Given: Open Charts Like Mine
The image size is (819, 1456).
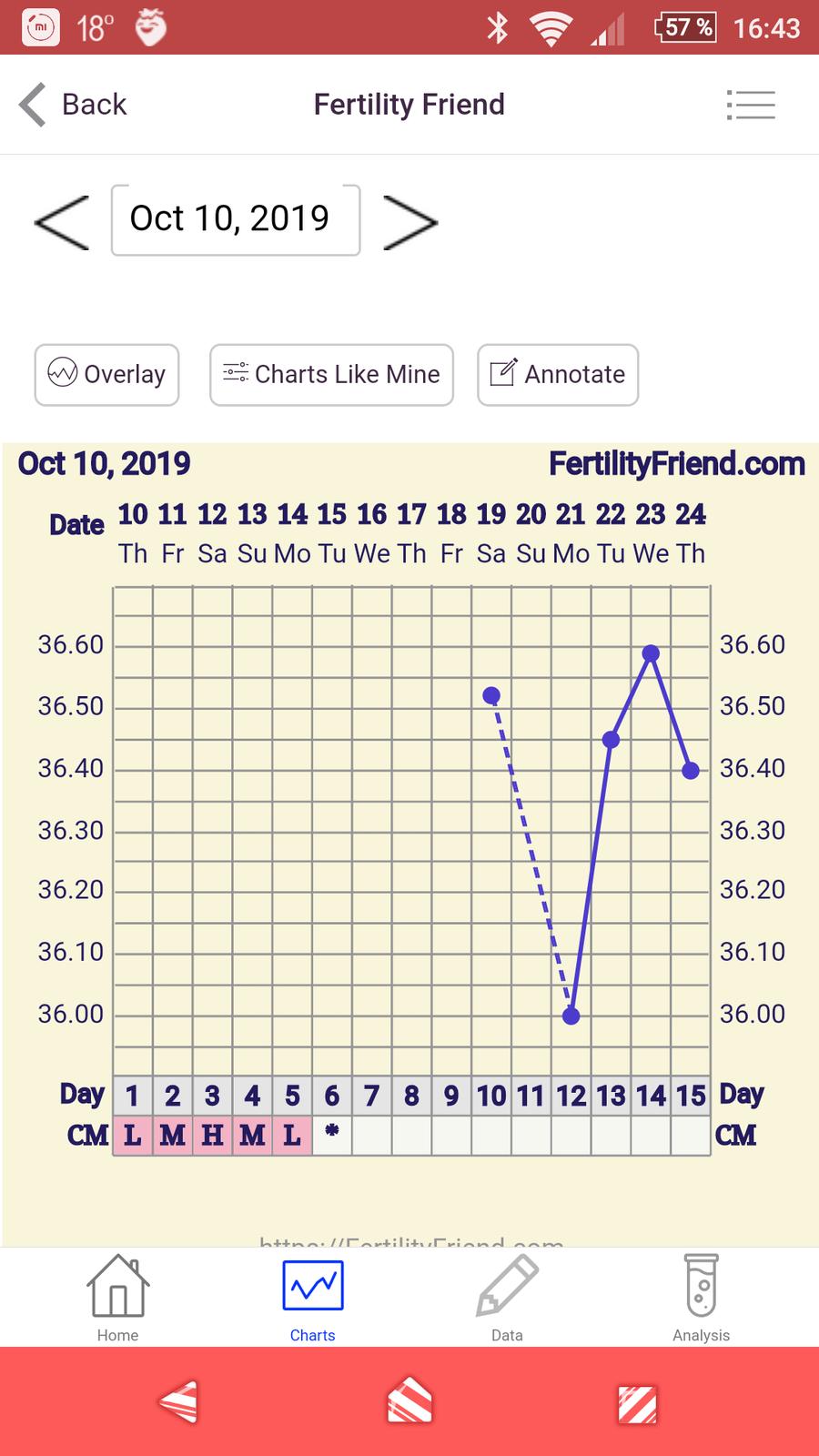Looking at the screenshot, I should pyautogui.click(x=331, y=374).
